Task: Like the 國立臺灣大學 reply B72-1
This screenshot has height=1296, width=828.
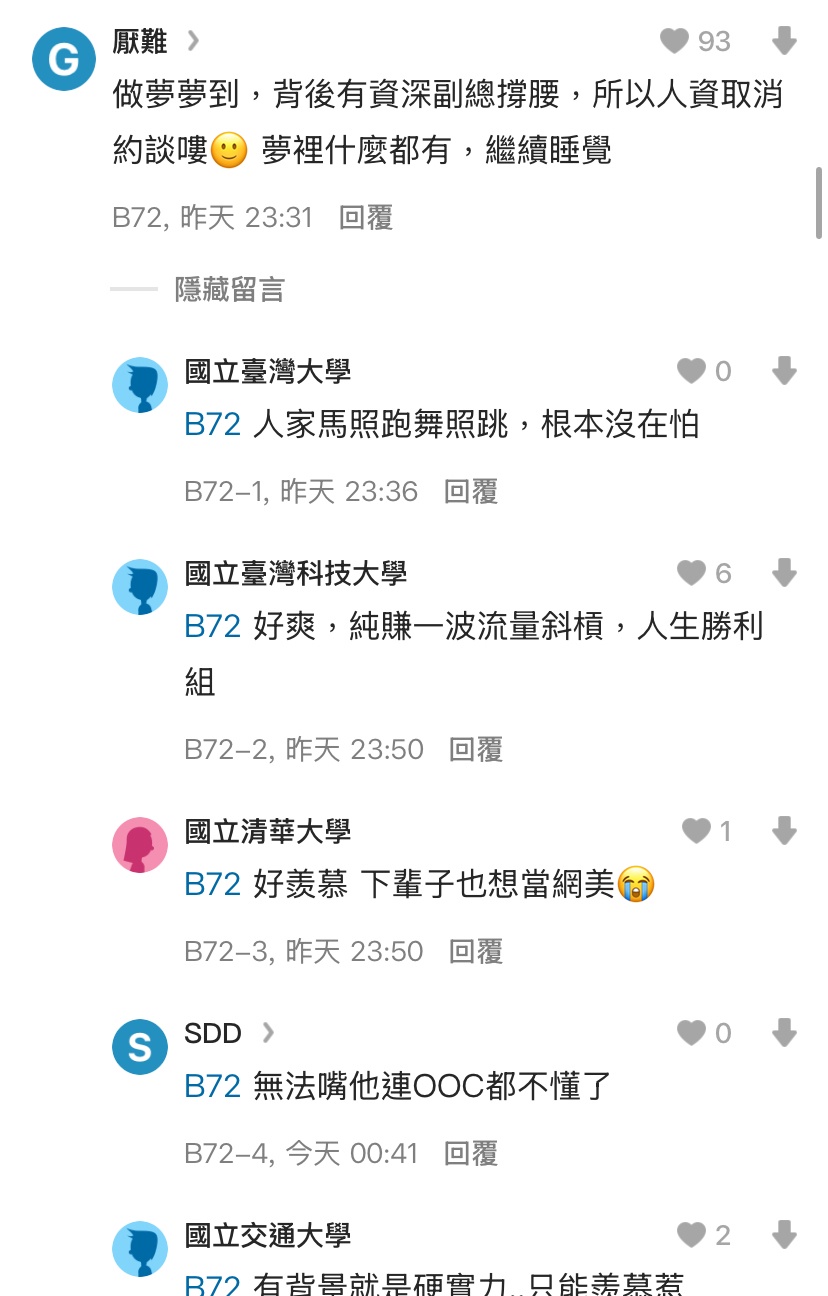Action: [691, 372]
